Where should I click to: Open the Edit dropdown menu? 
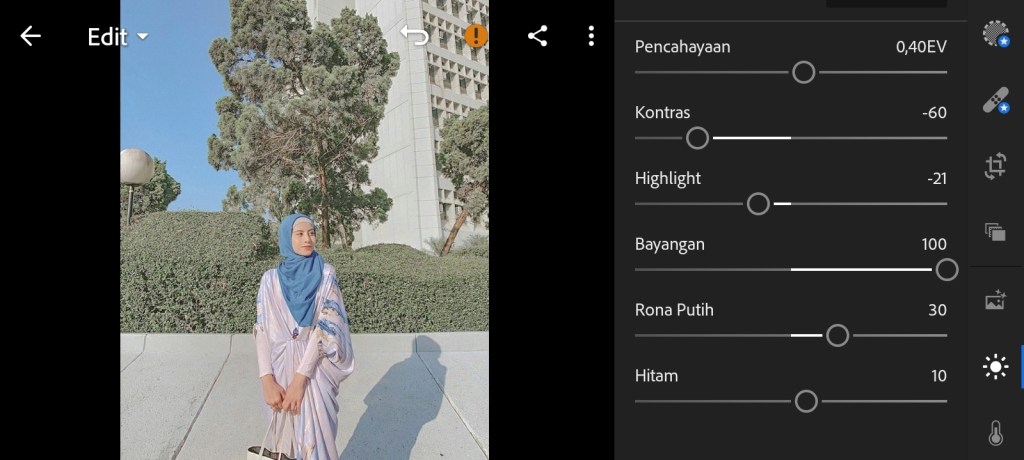[x=117, y=37]
